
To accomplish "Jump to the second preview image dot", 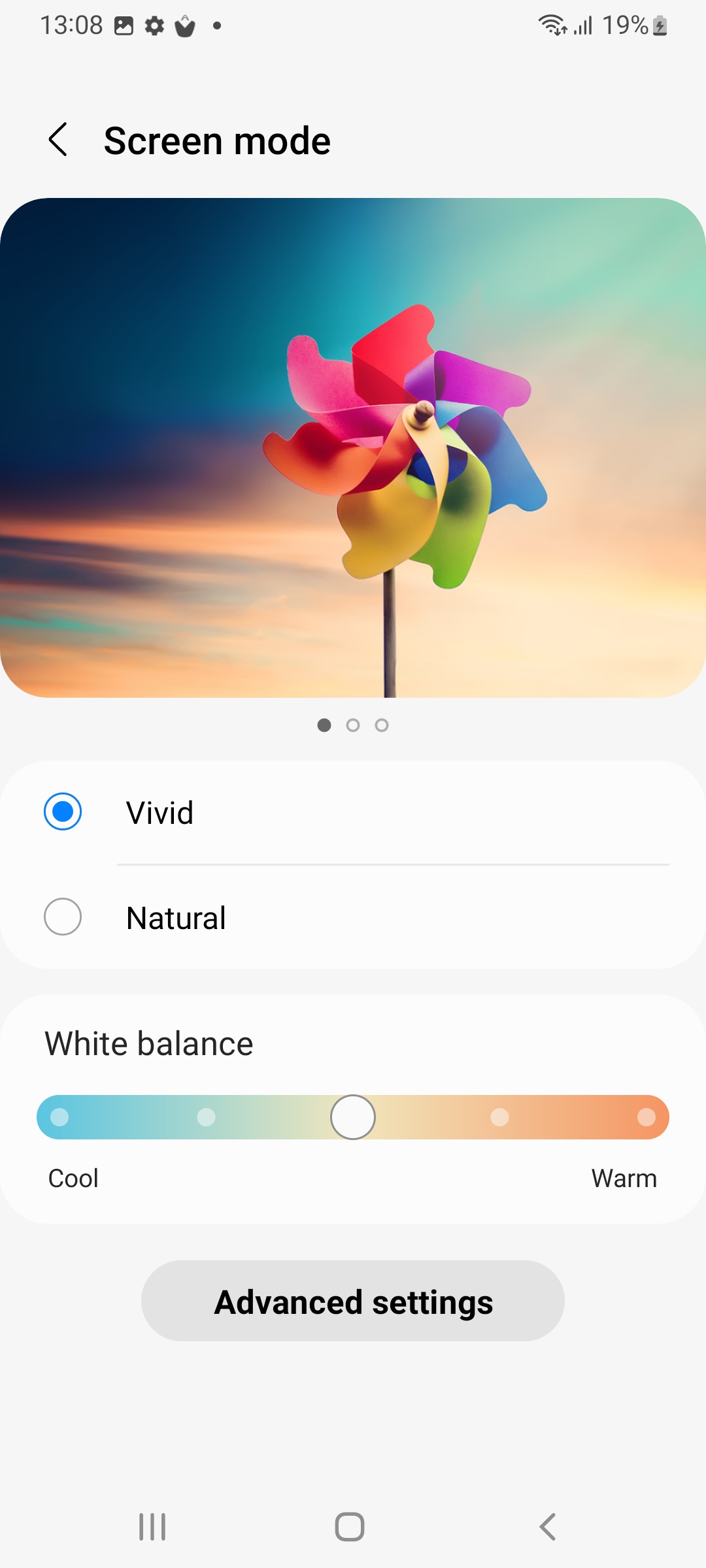I will tap(353, 725).
